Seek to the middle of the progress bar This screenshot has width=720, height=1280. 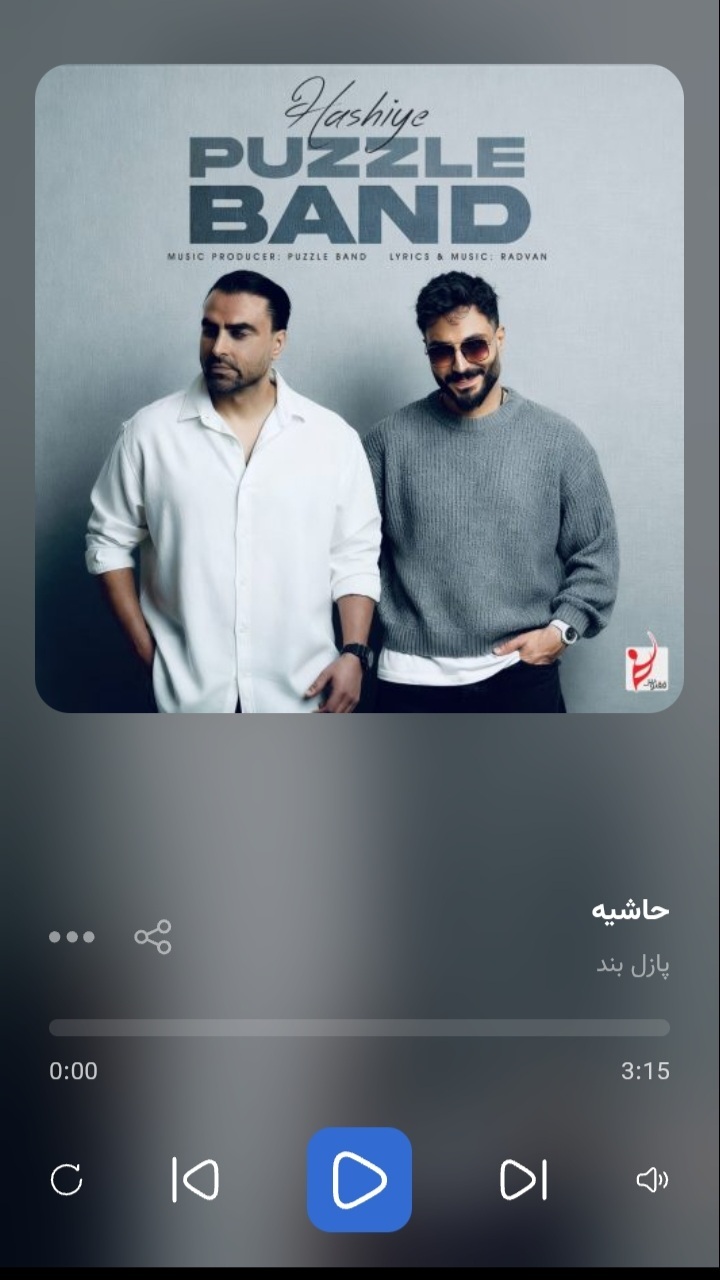point(359,1028)
